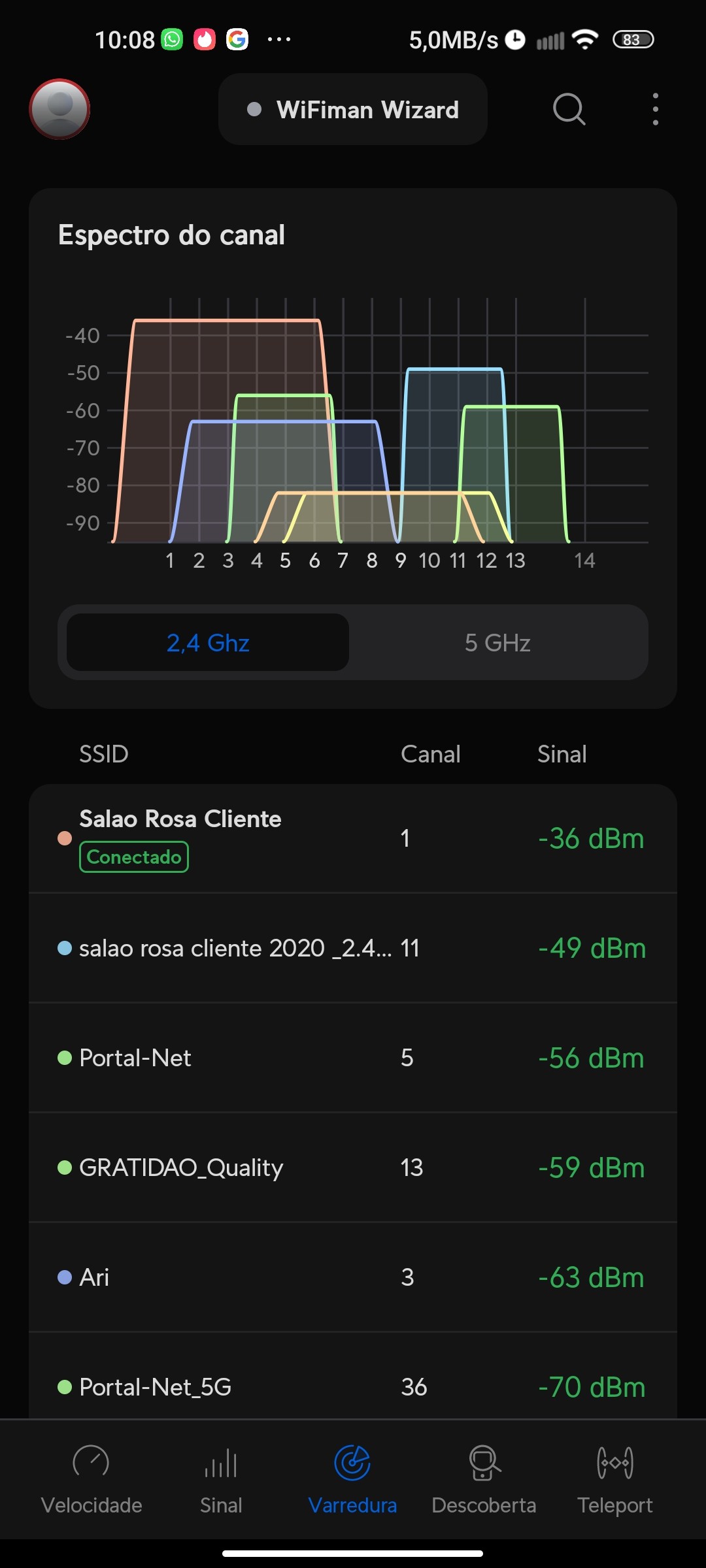The height and width of the screenshot is (1568, 706).
Task: Open the Portal-Net channel 5 network
Action: (353, 1058)
